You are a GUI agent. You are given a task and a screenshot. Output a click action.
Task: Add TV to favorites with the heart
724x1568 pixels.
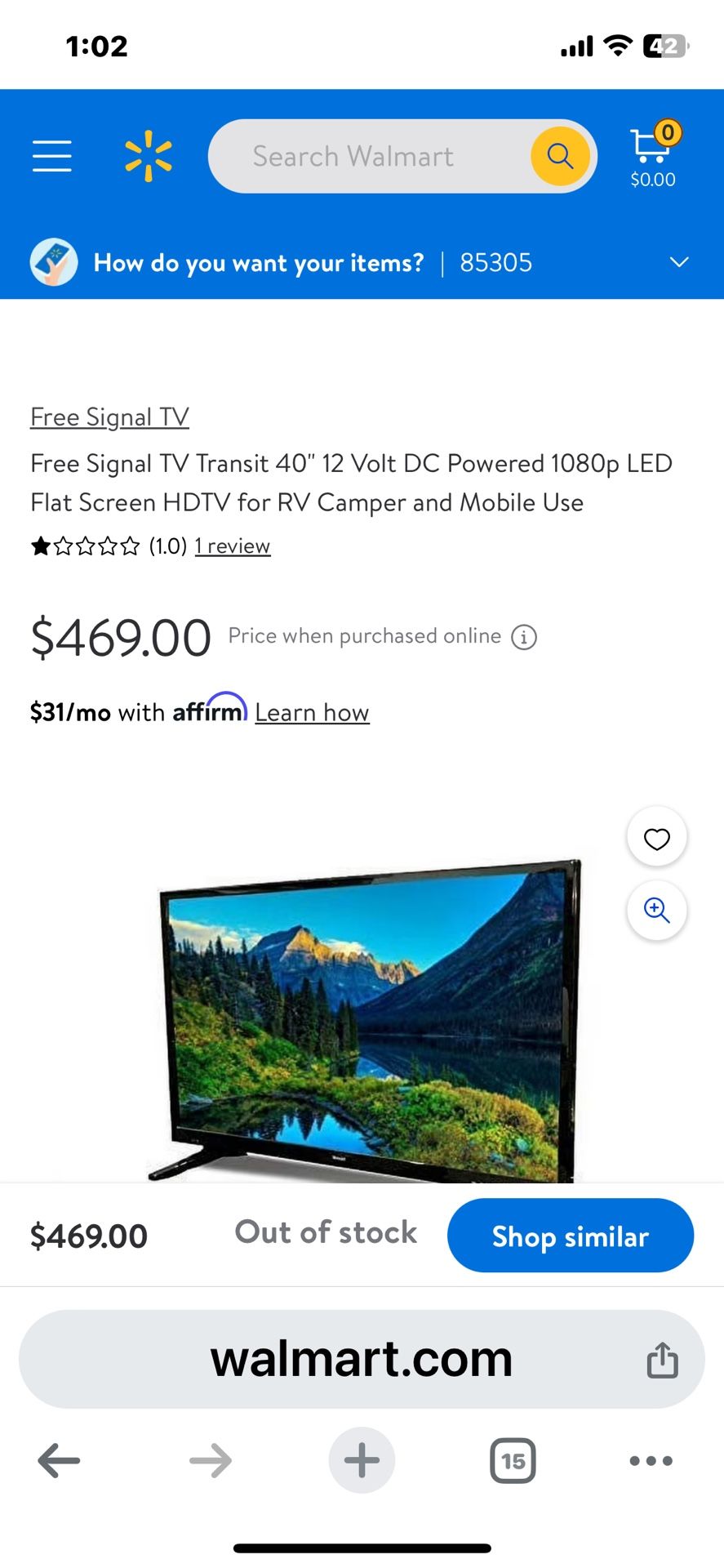coord(656,839)
